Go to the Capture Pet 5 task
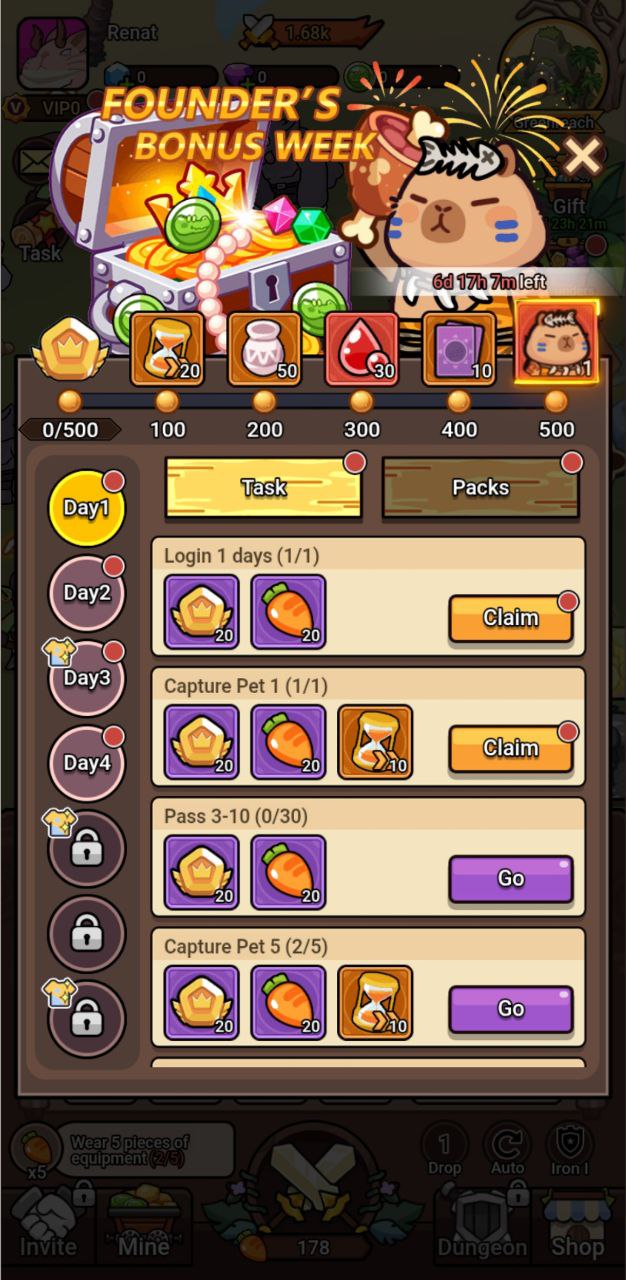The image size is (626, 1280). coord(510,1009)
